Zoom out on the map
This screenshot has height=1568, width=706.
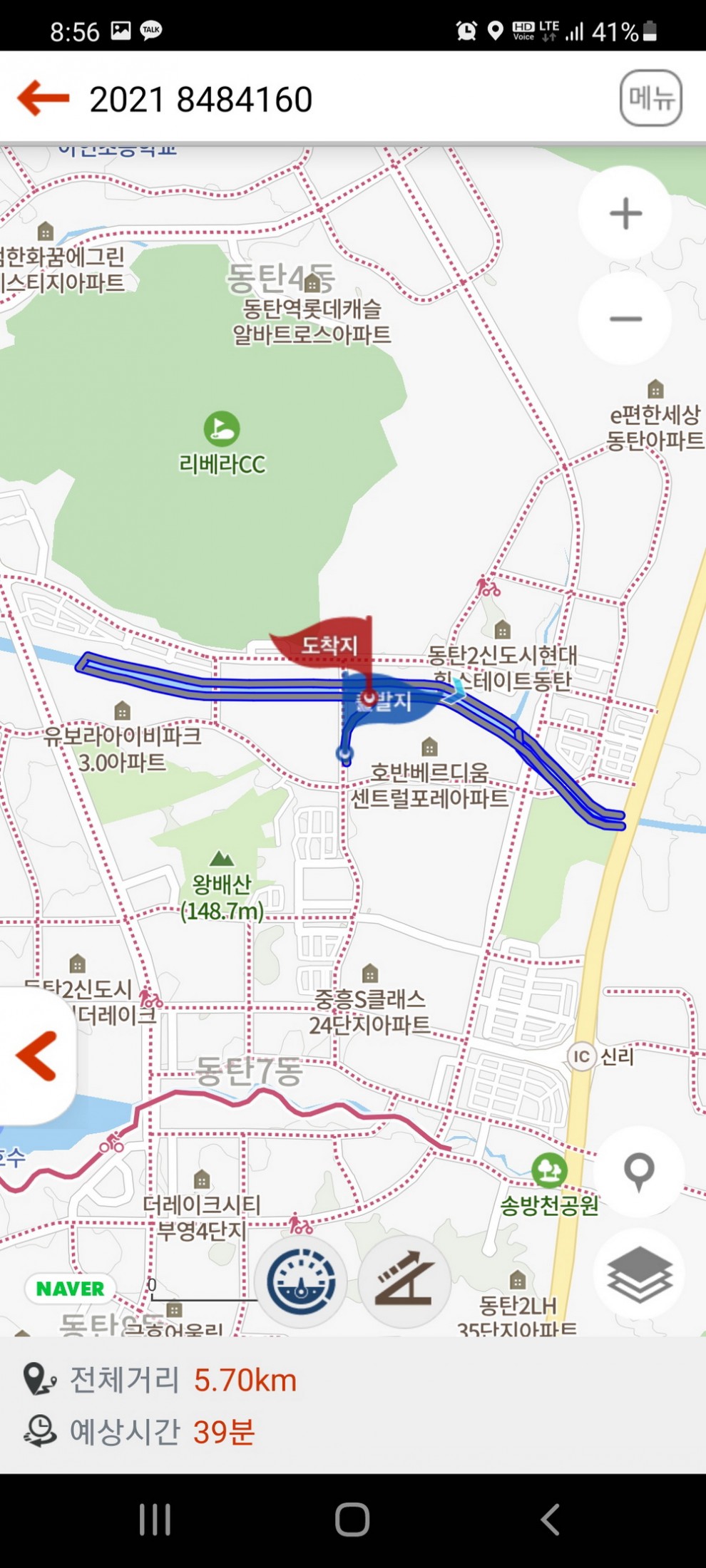click(625, 319)
